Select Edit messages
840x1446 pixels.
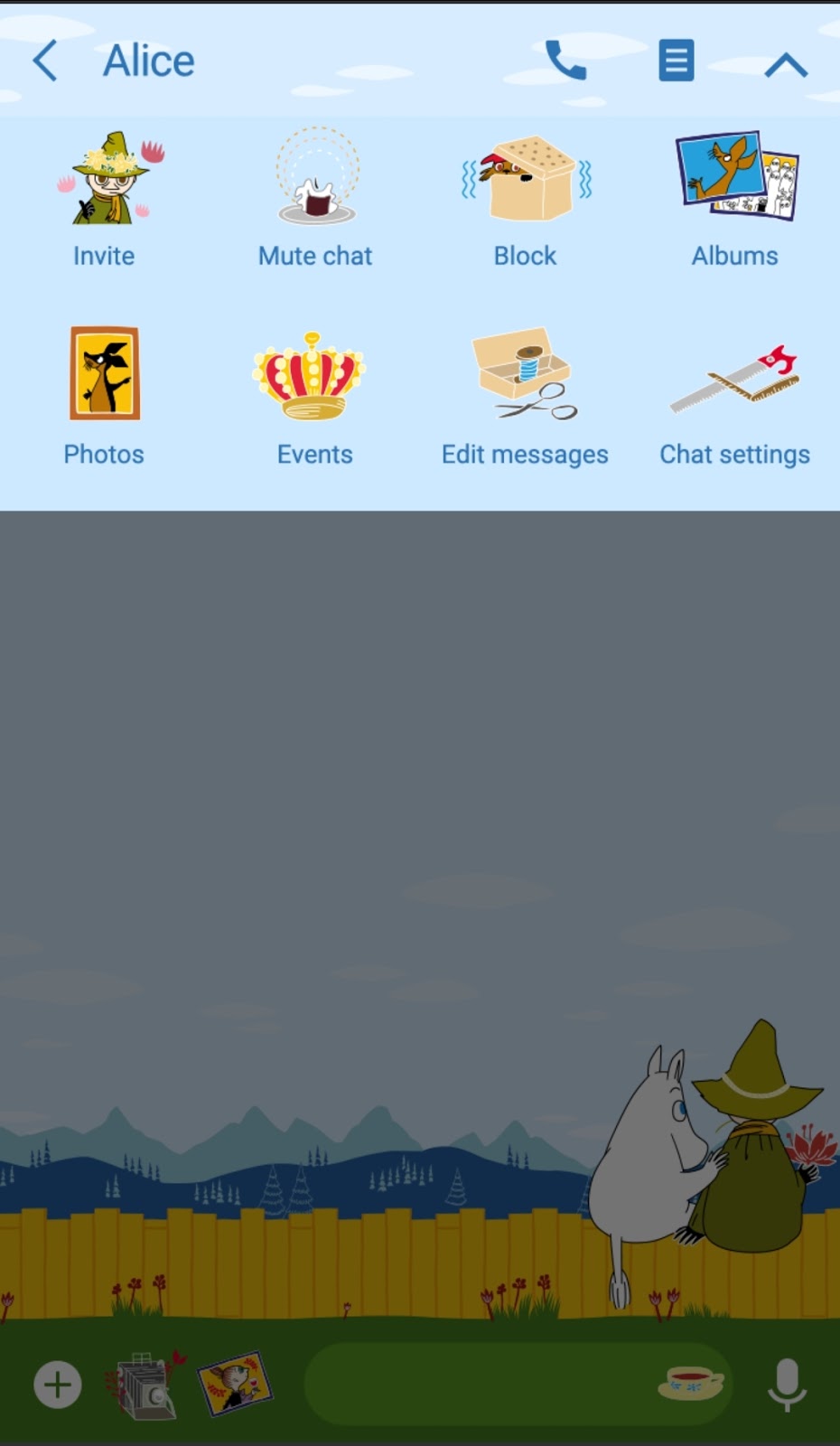pyautogui.click(x=525, y=396)
